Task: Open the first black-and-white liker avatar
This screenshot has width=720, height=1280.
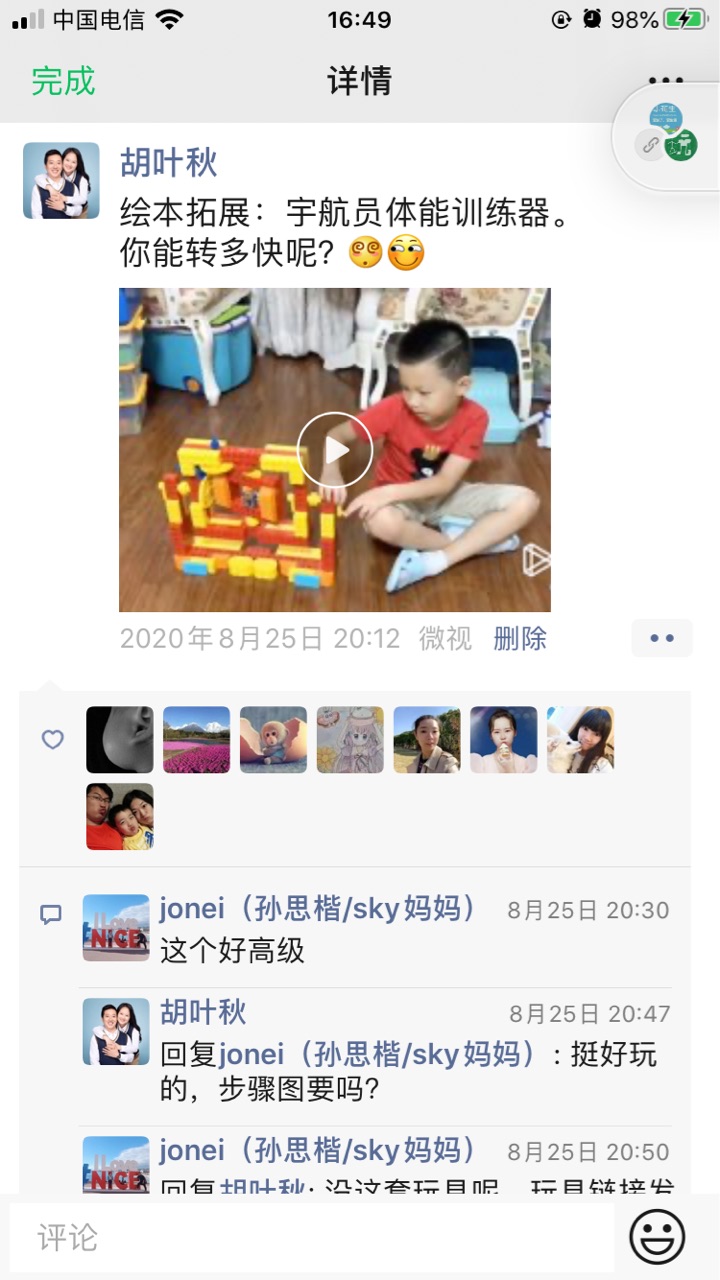Action: pos(120,740)
